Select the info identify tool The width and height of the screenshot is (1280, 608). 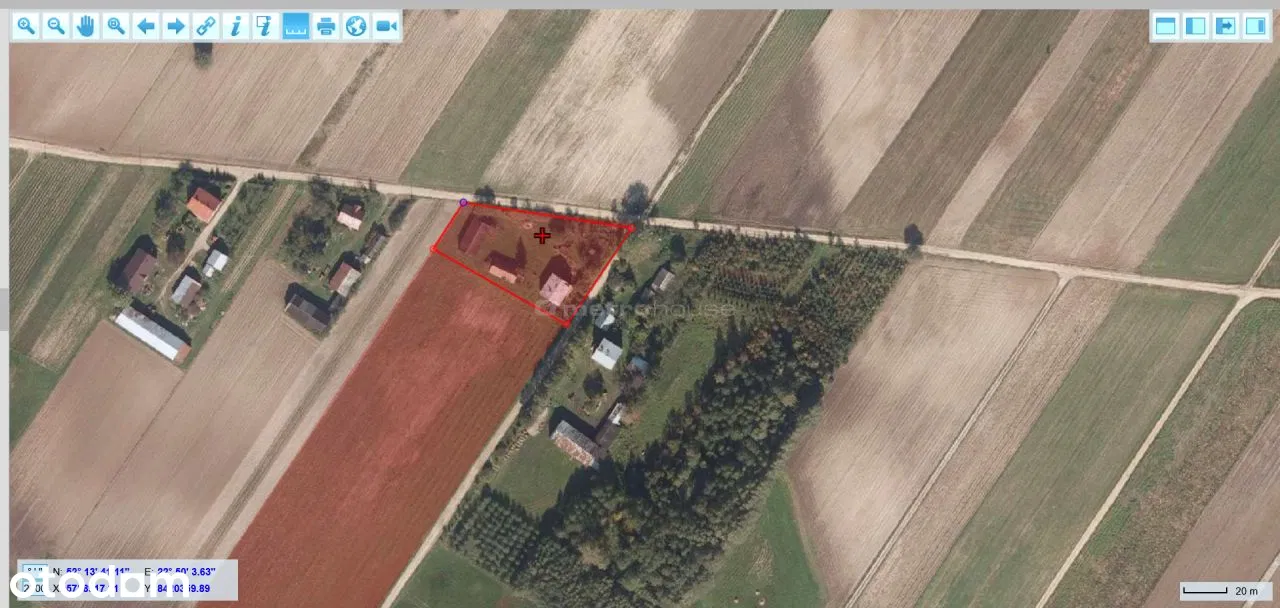click(x=236, y=26)
